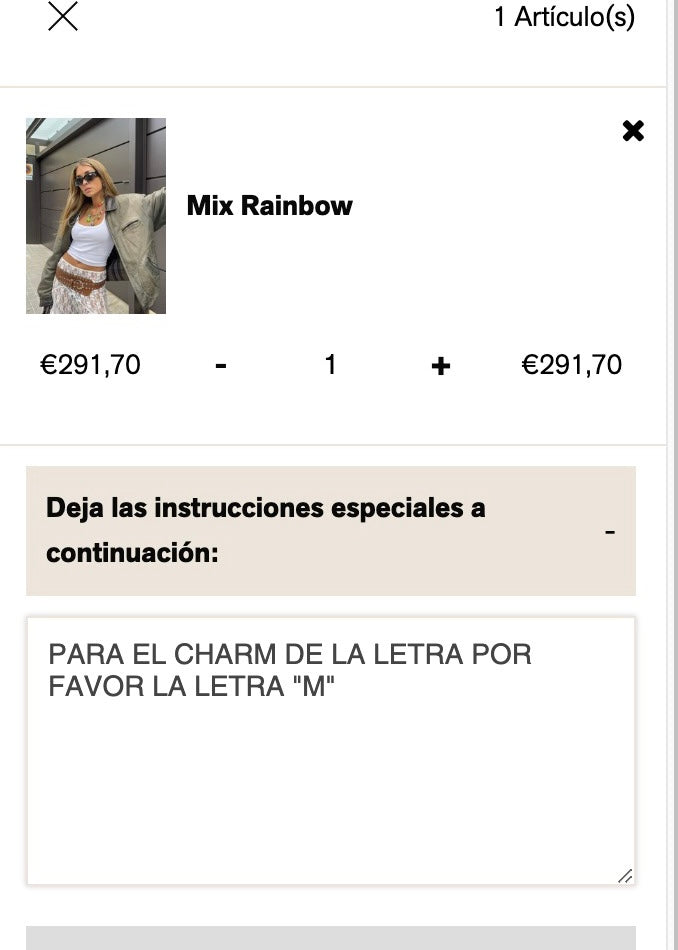Collapse the special instructions section
This screenshot has width=678, height=950.
609,531
